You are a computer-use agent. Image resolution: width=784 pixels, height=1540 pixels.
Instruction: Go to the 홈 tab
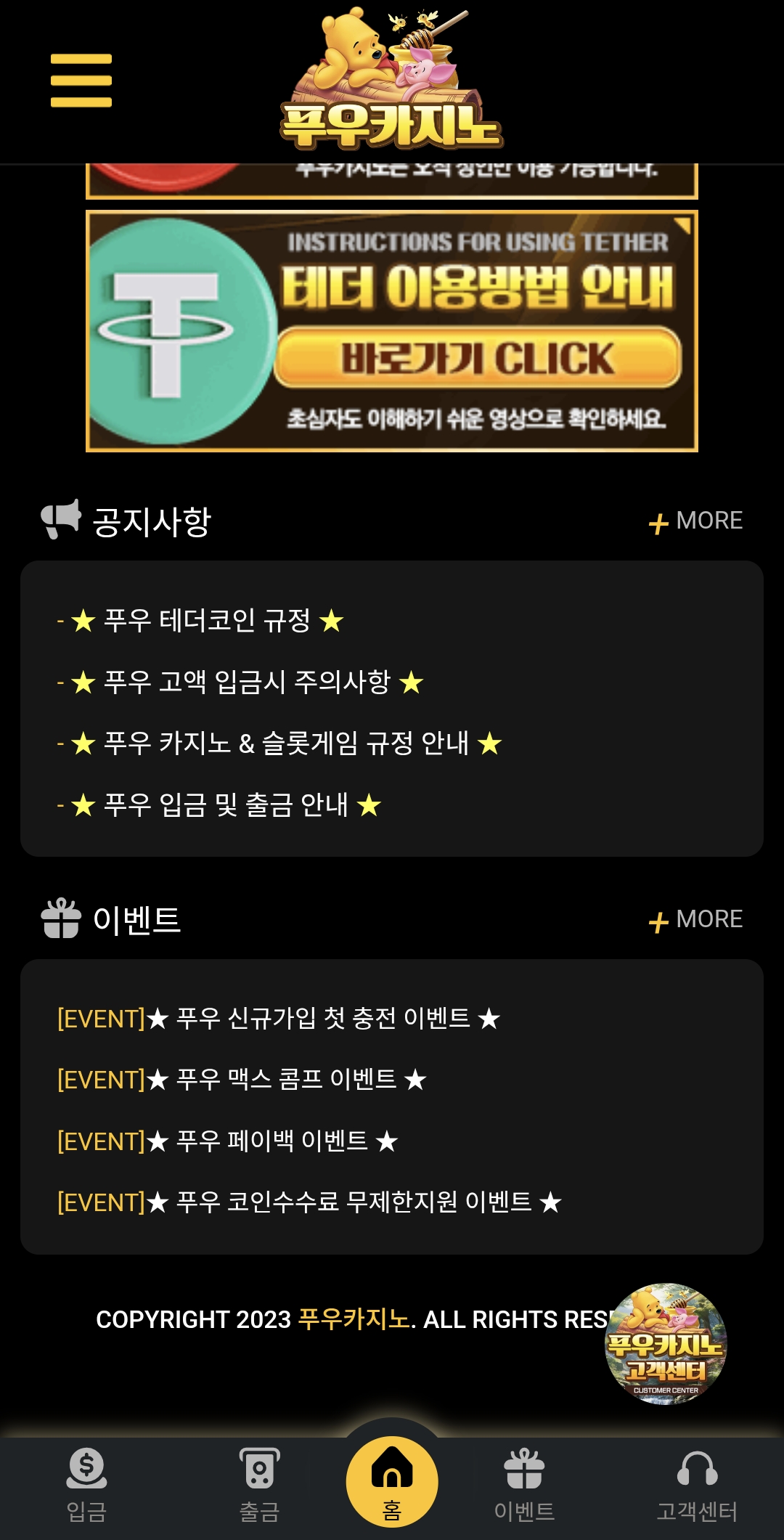coord(392,1481)
